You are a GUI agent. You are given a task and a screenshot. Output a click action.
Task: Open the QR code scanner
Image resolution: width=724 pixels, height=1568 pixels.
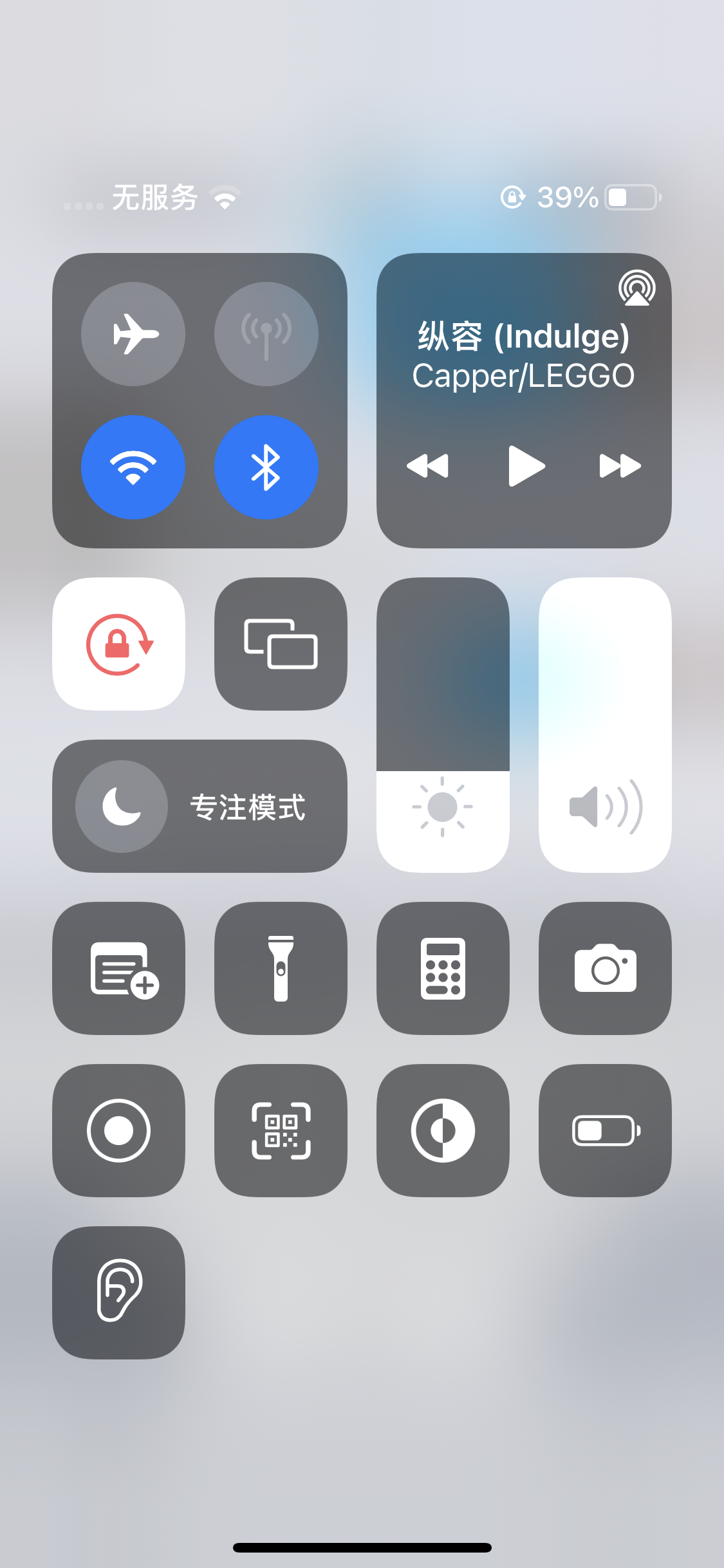[x=281, y=1131]
